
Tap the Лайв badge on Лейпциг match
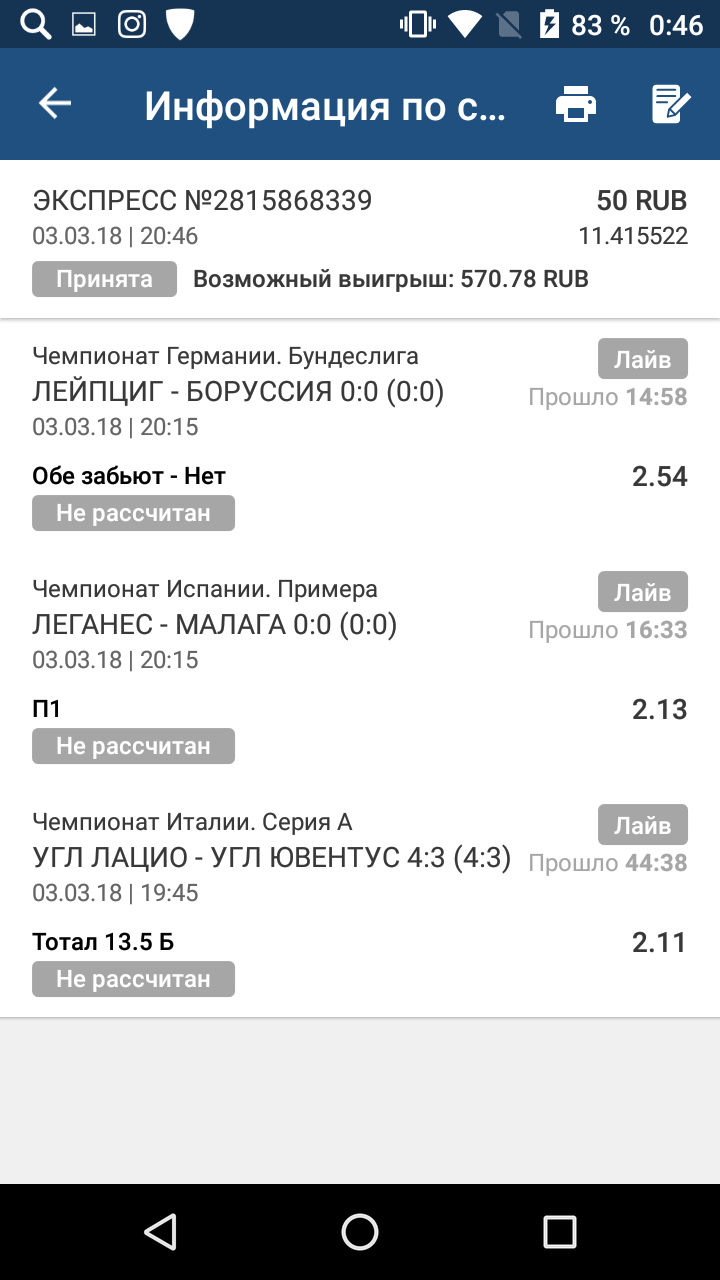(x=643, y=358)
